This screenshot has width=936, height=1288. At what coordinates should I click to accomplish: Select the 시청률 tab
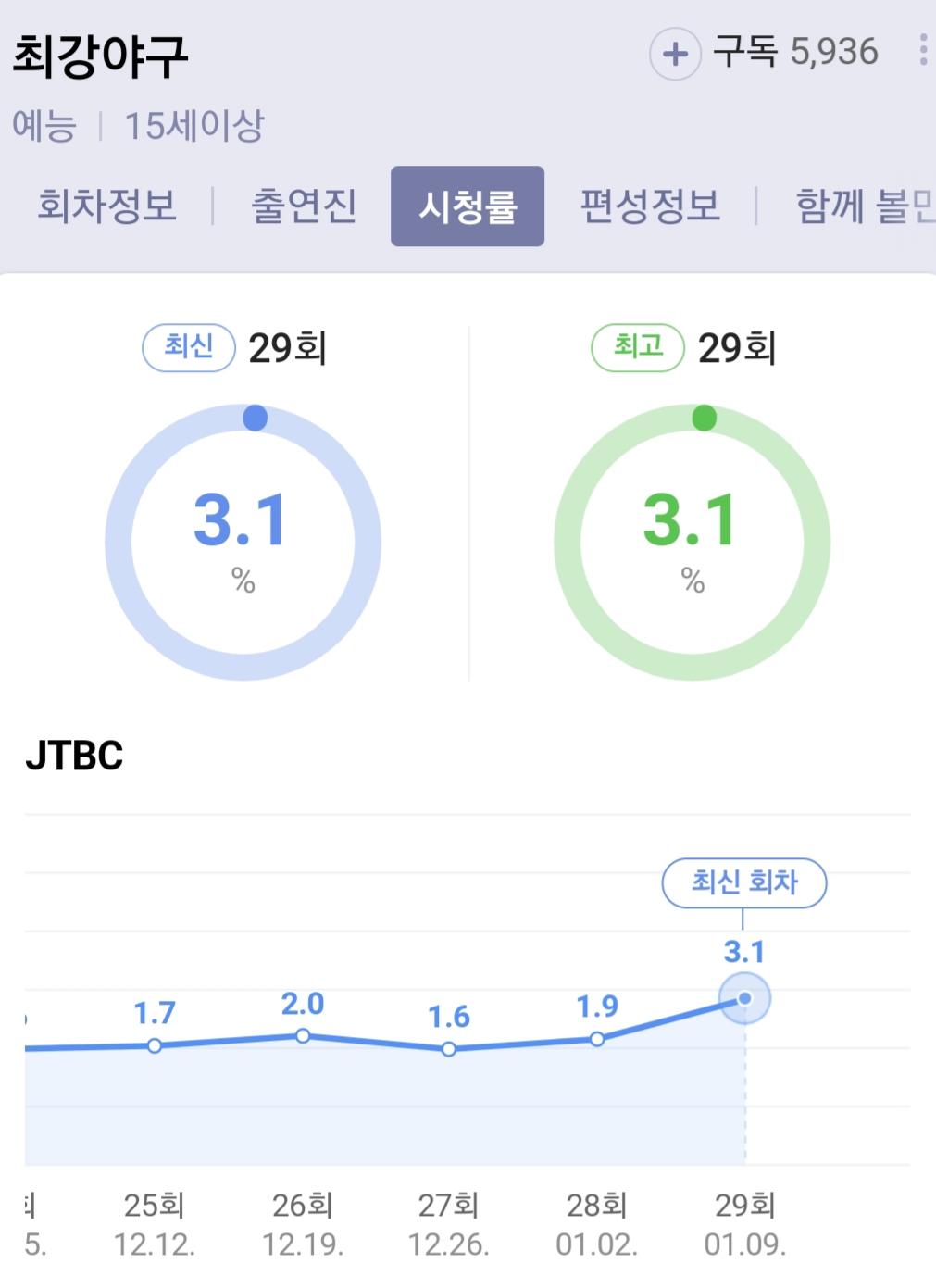(x=468, y=206)
